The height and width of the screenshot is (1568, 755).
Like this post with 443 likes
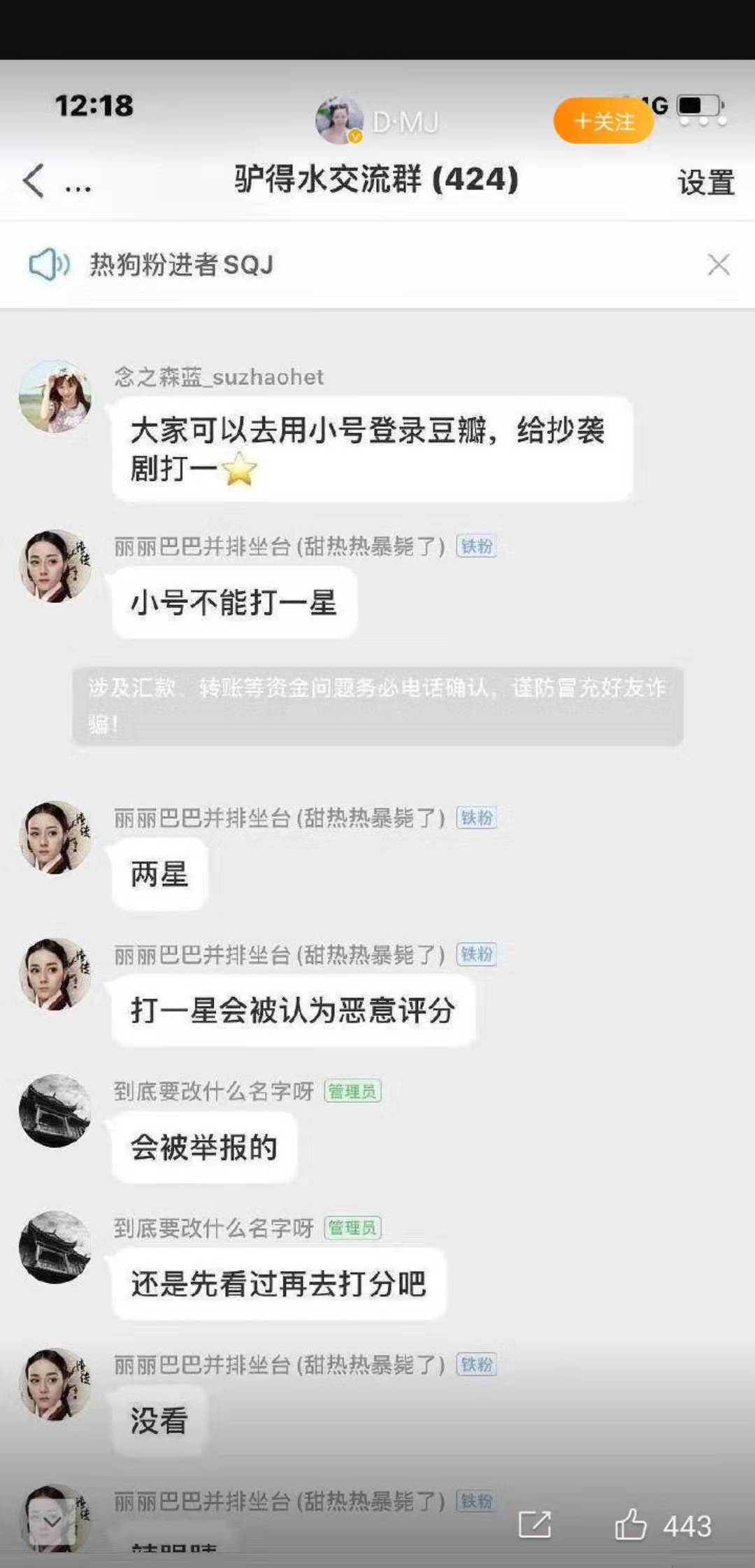(662, 1525)
